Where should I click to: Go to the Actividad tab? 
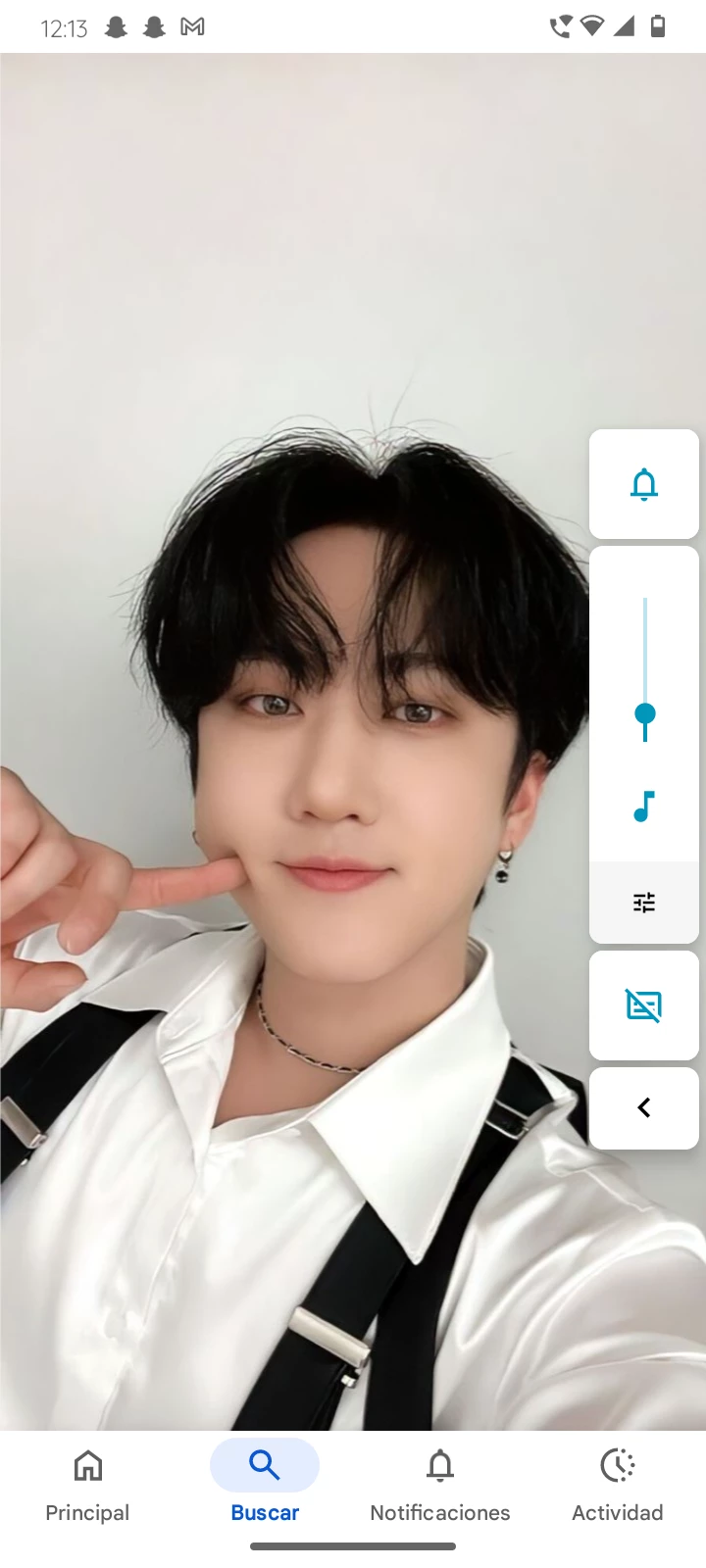(618, 1486)
